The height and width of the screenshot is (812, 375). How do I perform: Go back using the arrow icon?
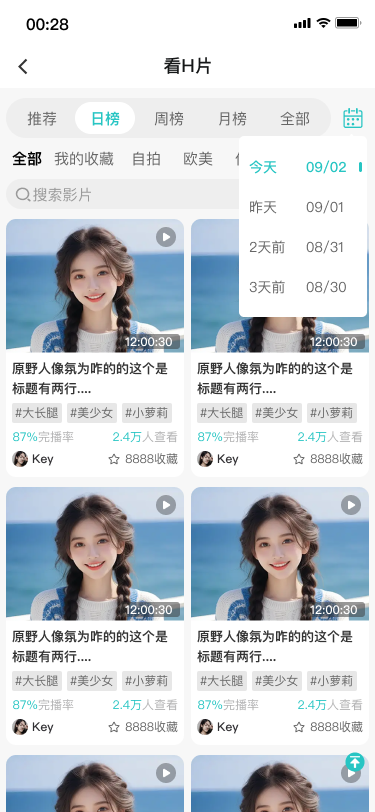[23, 66]
